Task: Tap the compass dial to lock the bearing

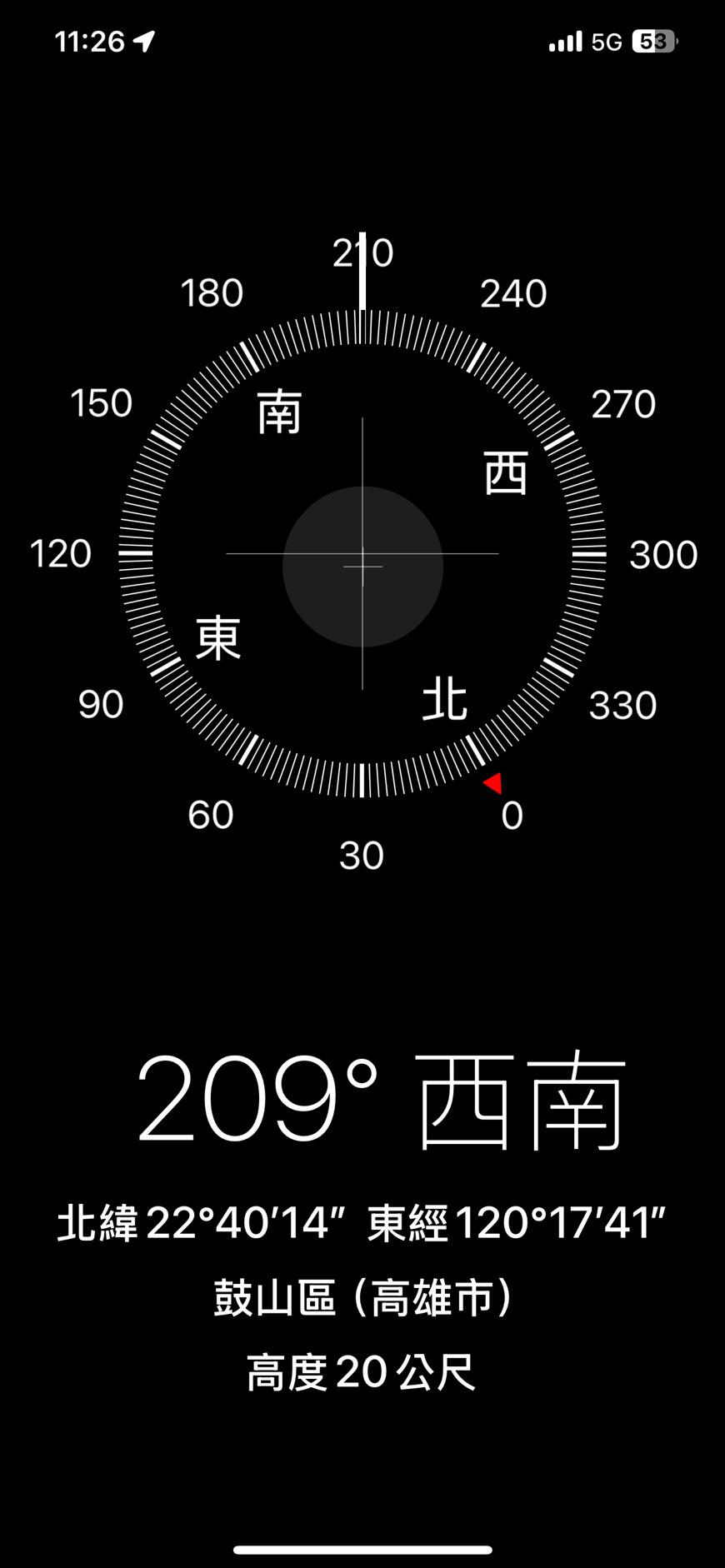Action: point(362,554)
